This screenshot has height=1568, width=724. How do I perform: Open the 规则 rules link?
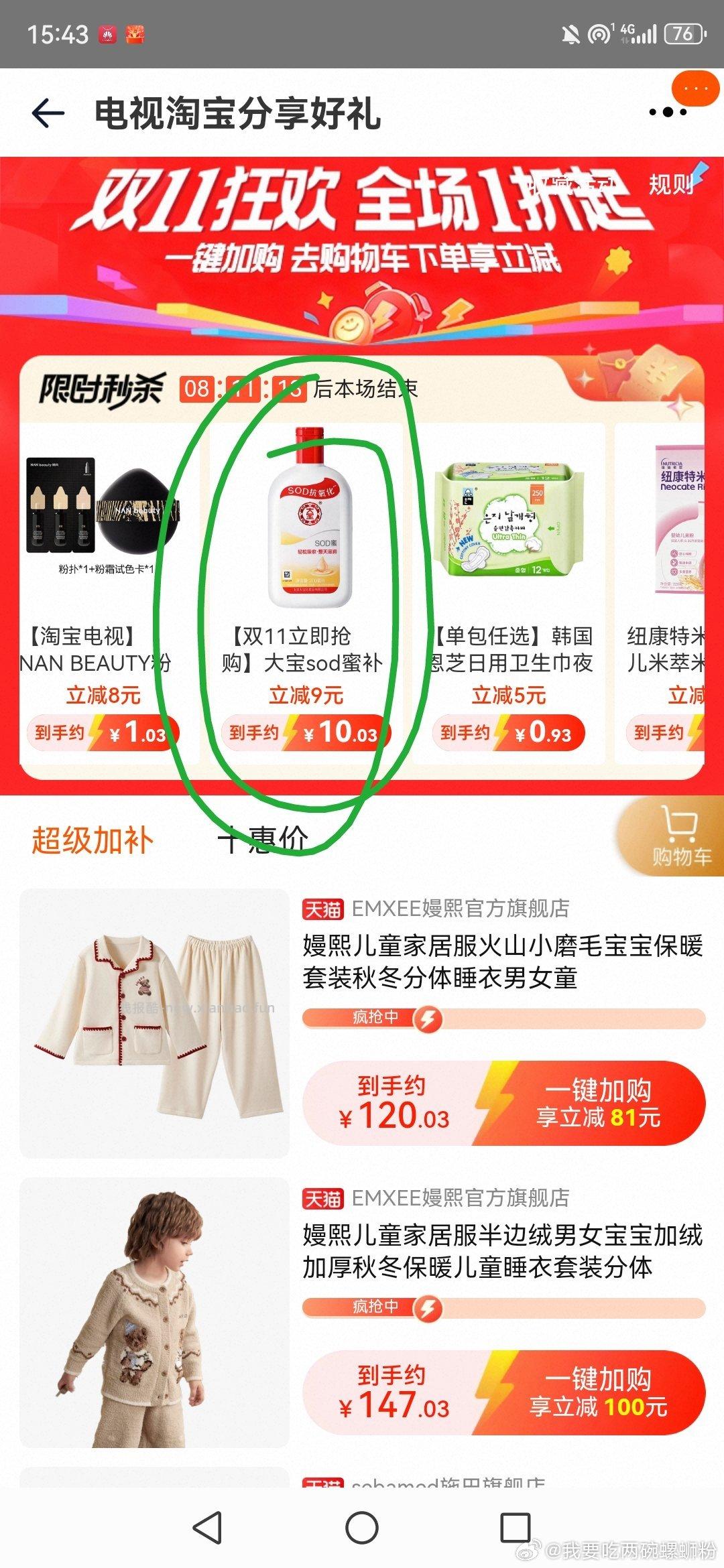pyautogui.click(x=670, y=184)
